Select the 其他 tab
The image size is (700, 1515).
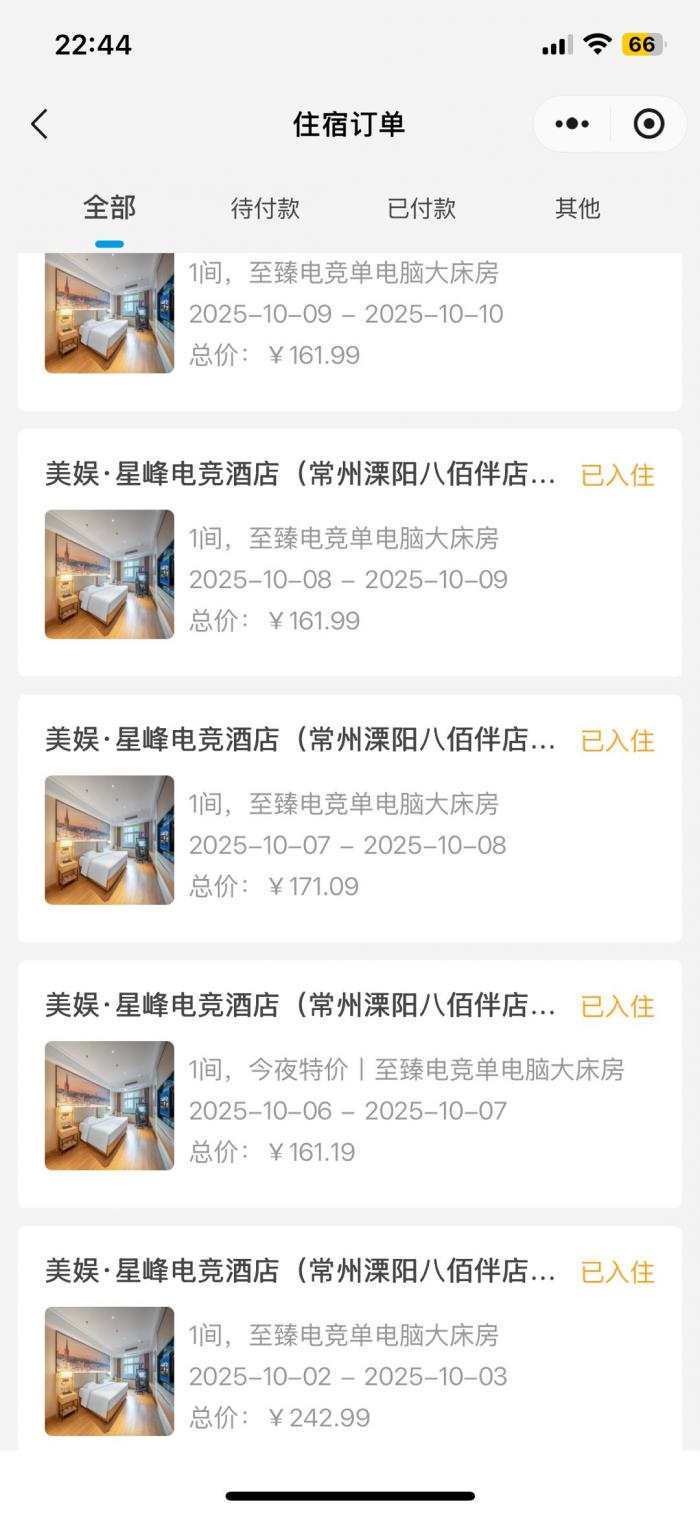[x=577, y=208]
